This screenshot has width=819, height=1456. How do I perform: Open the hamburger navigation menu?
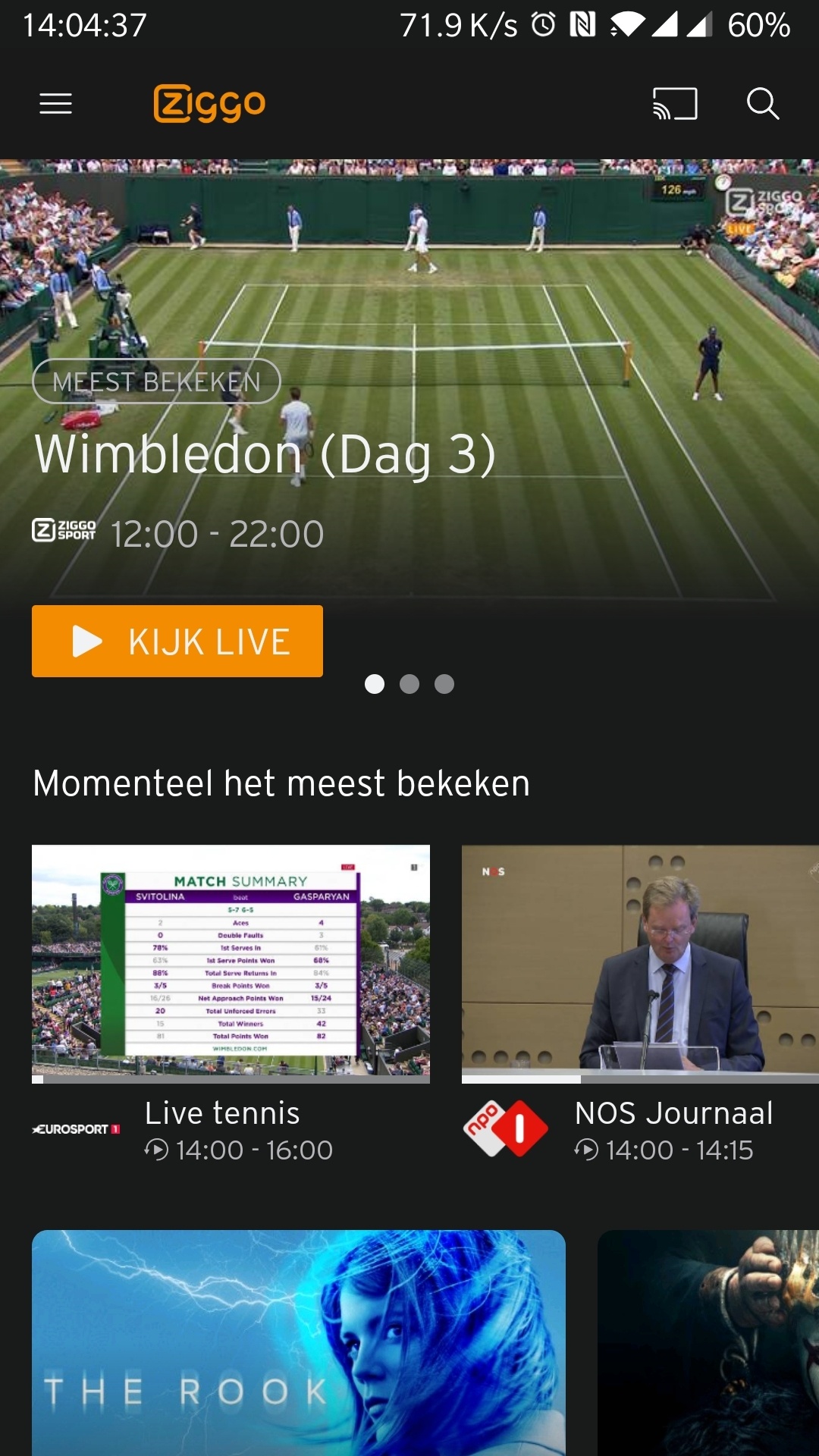pyautogui.click(x=55, y=104)
